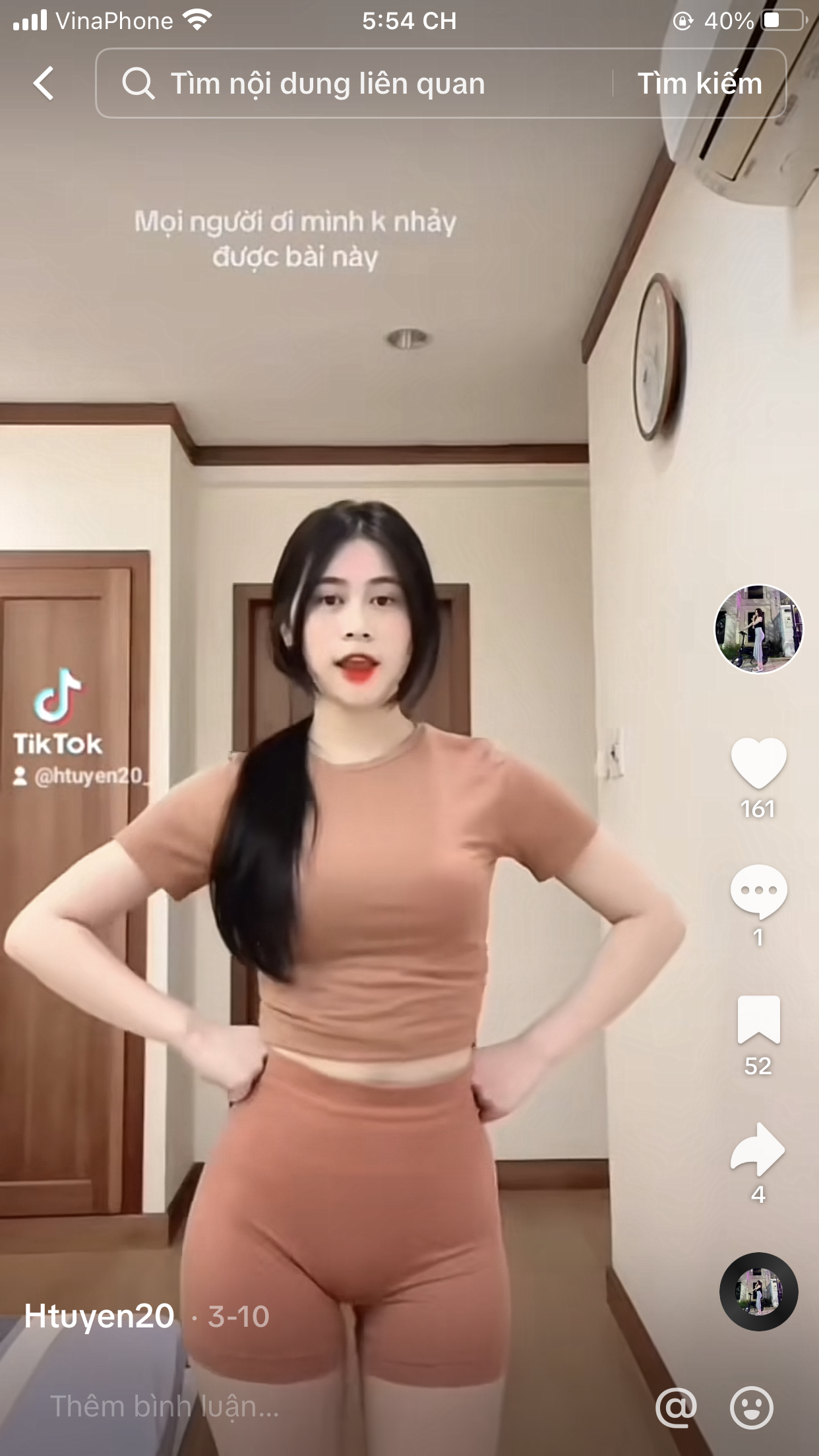
Task: Tap the 'Tìm kiếm' button
Action: pos(699,84)
